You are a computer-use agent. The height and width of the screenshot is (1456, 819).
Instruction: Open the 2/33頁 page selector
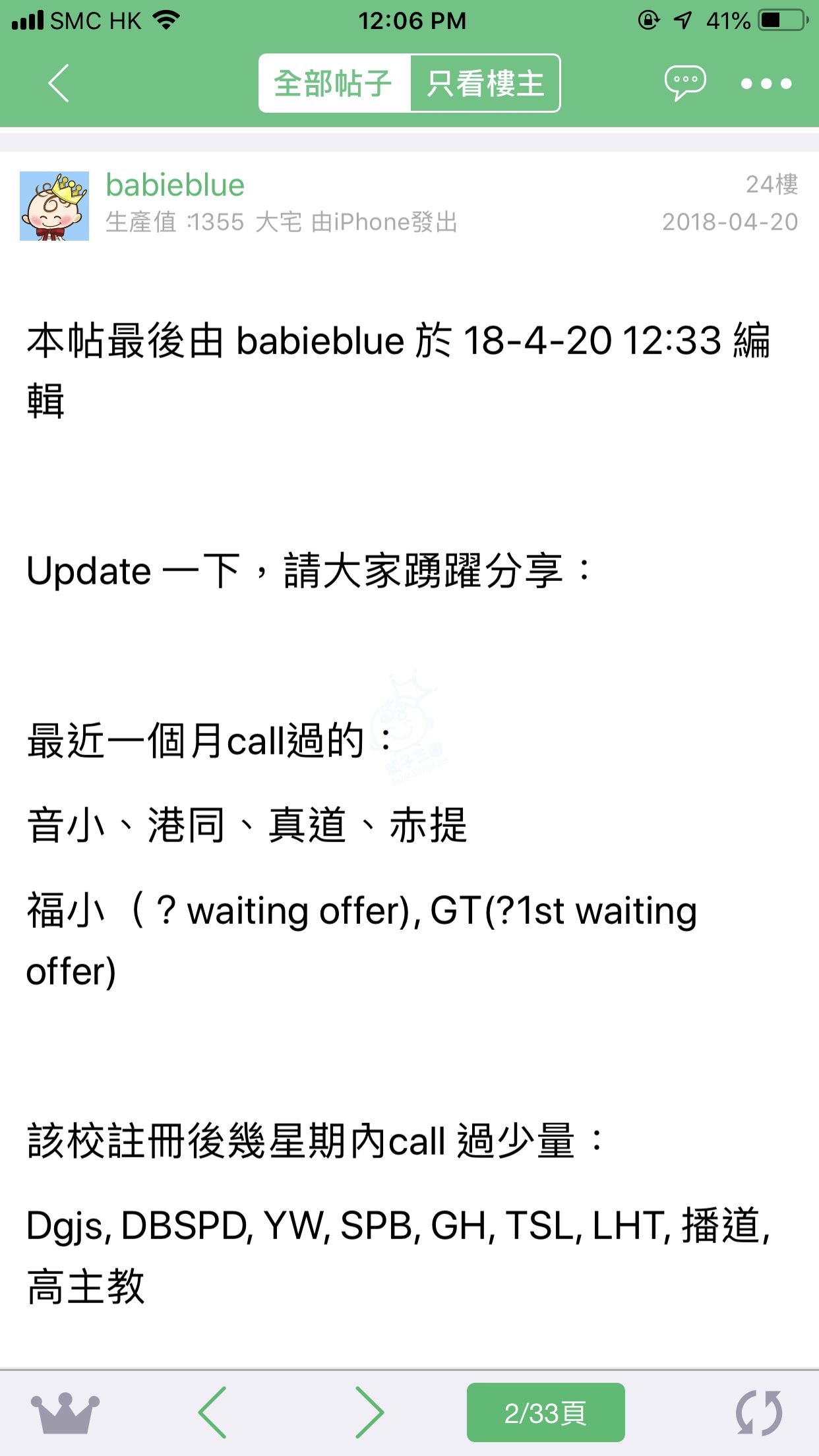(545, 1412)
